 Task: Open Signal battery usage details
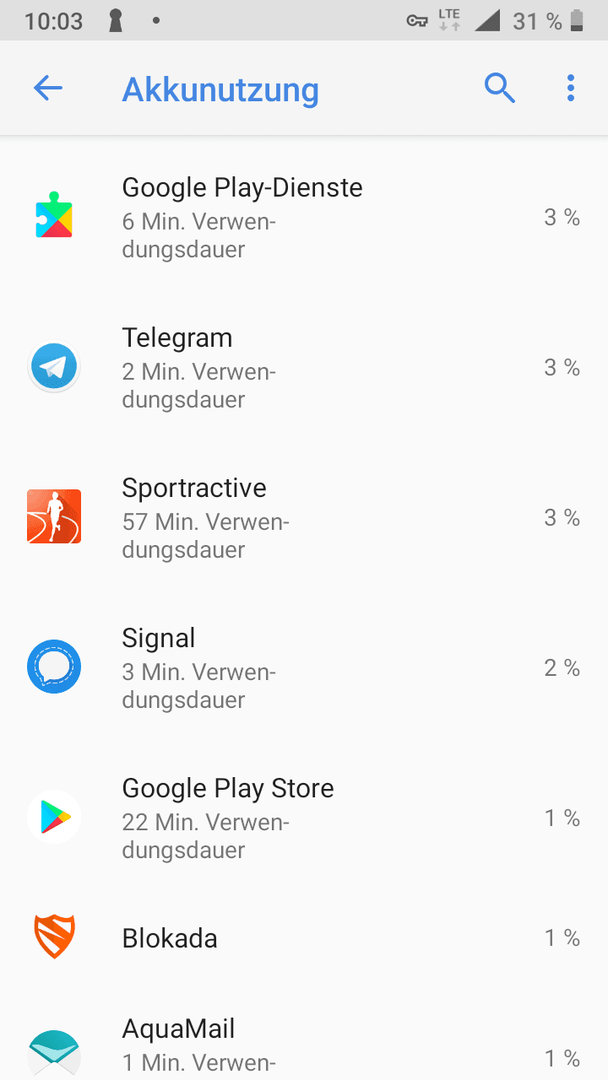(304, 667)
